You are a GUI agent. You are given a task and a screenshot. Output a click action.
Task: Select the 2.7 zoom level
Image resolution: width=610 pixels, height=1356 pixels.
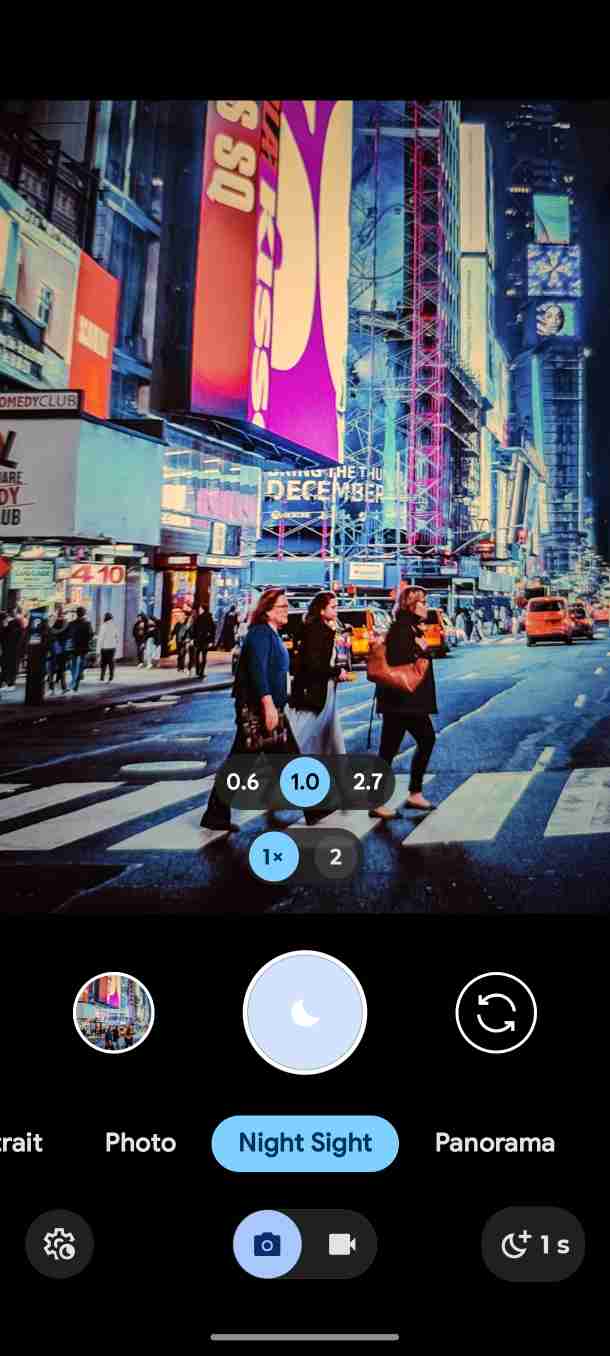point(367,782)
